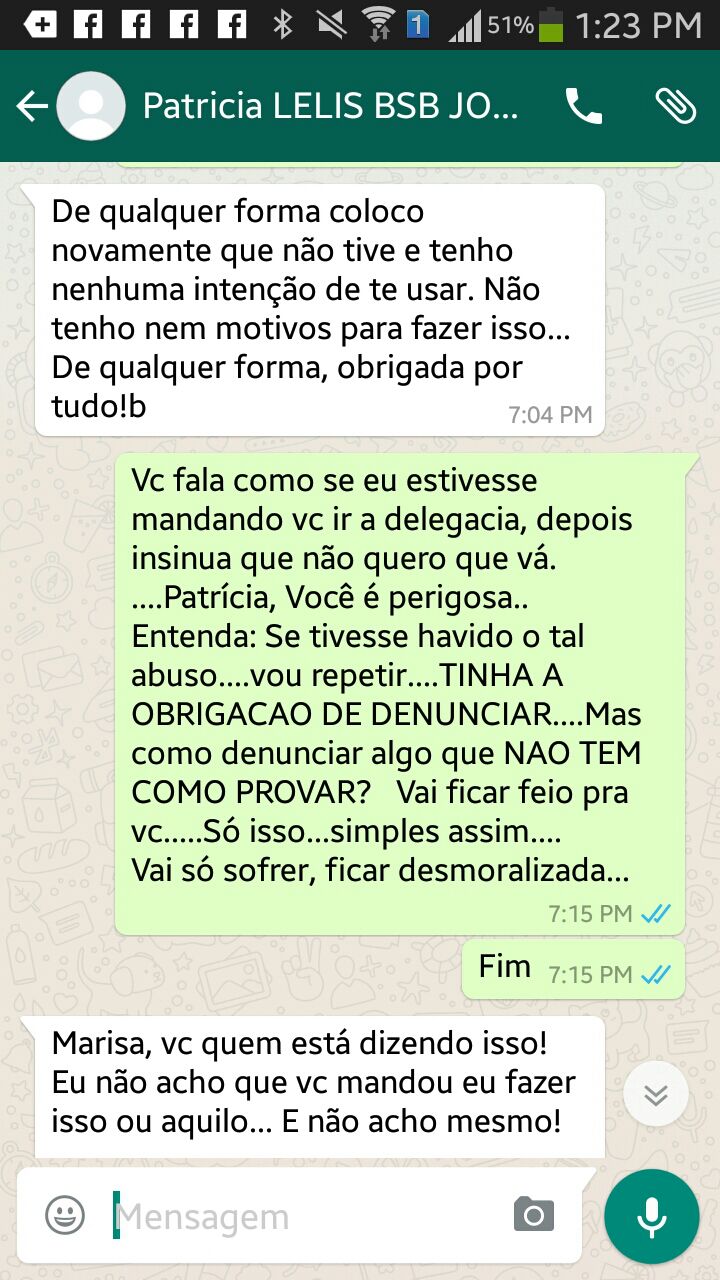720x1280 pixels.
Task: Go back using the header arrow
Action: point(32,106)
